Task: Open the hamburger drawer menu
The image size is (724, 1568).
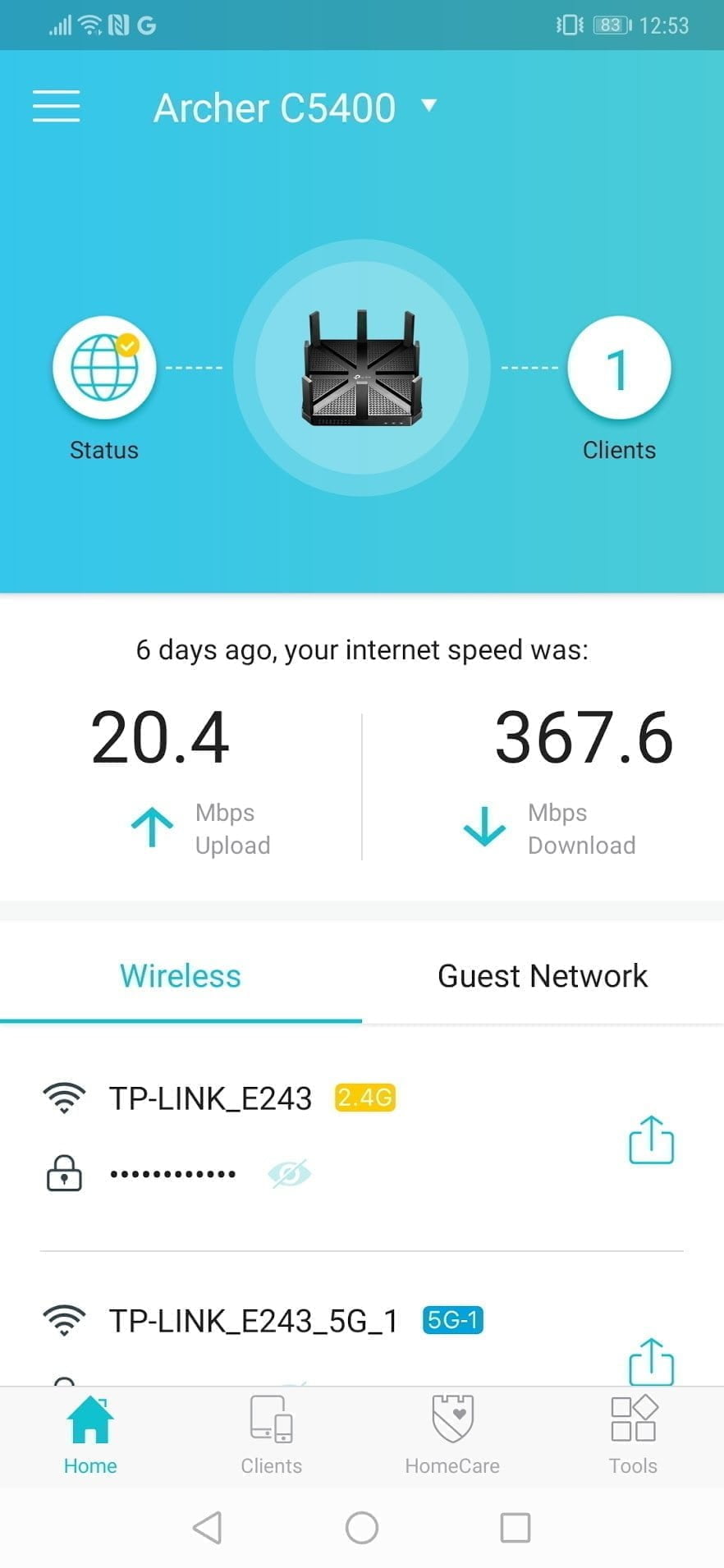Action: coord(56,107)
